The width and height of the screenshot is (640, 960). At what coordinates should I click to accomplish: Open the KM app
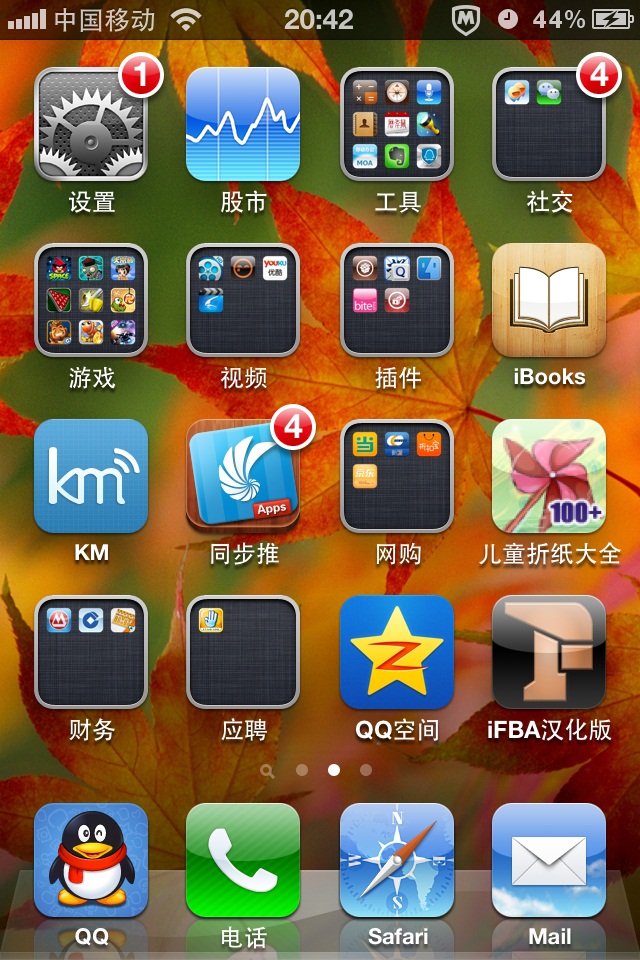(x=91, y=476)
